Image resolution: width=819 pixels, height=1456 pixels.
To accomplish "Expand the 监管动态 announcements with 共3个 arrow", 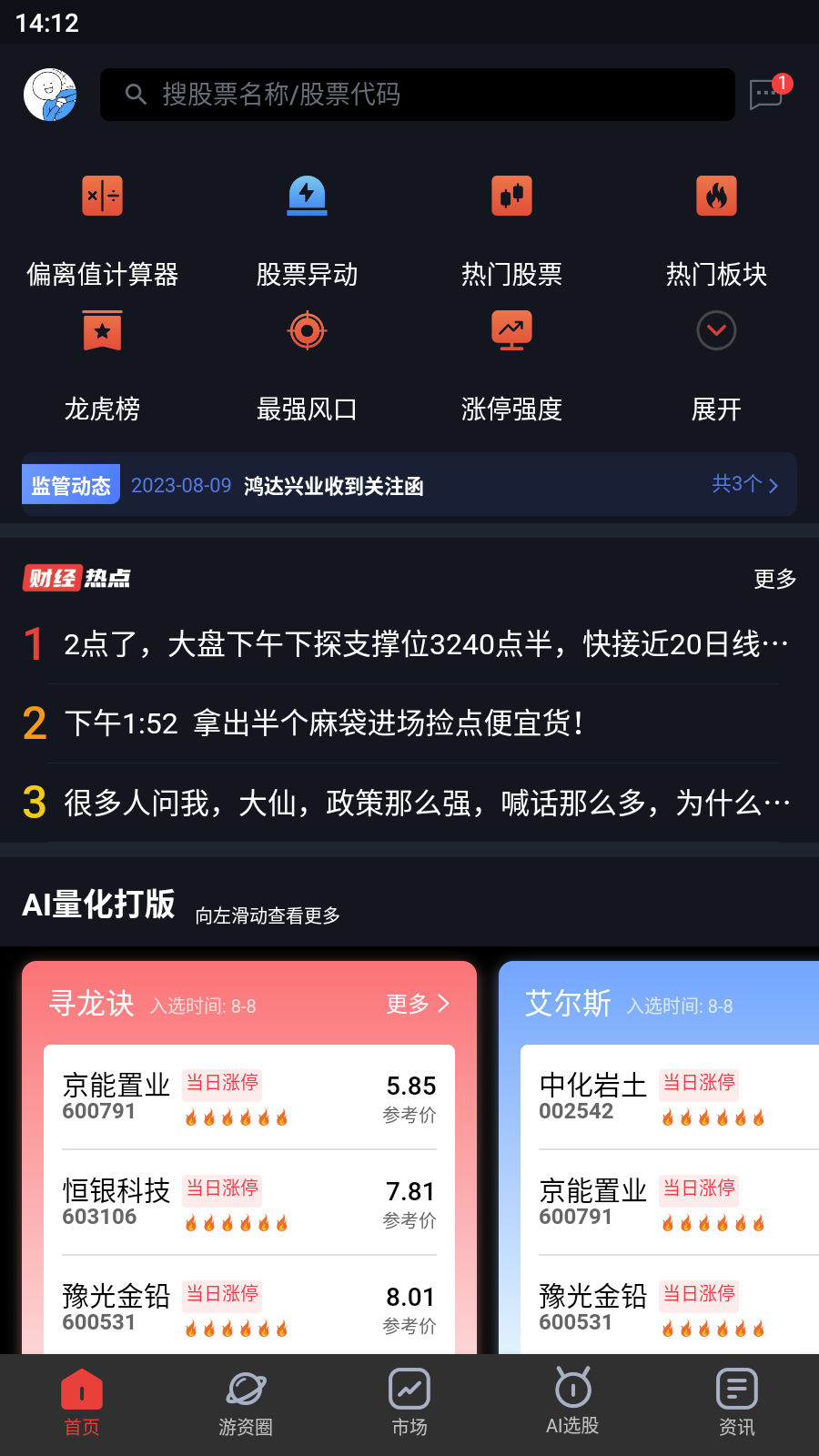I will (746, 485).
